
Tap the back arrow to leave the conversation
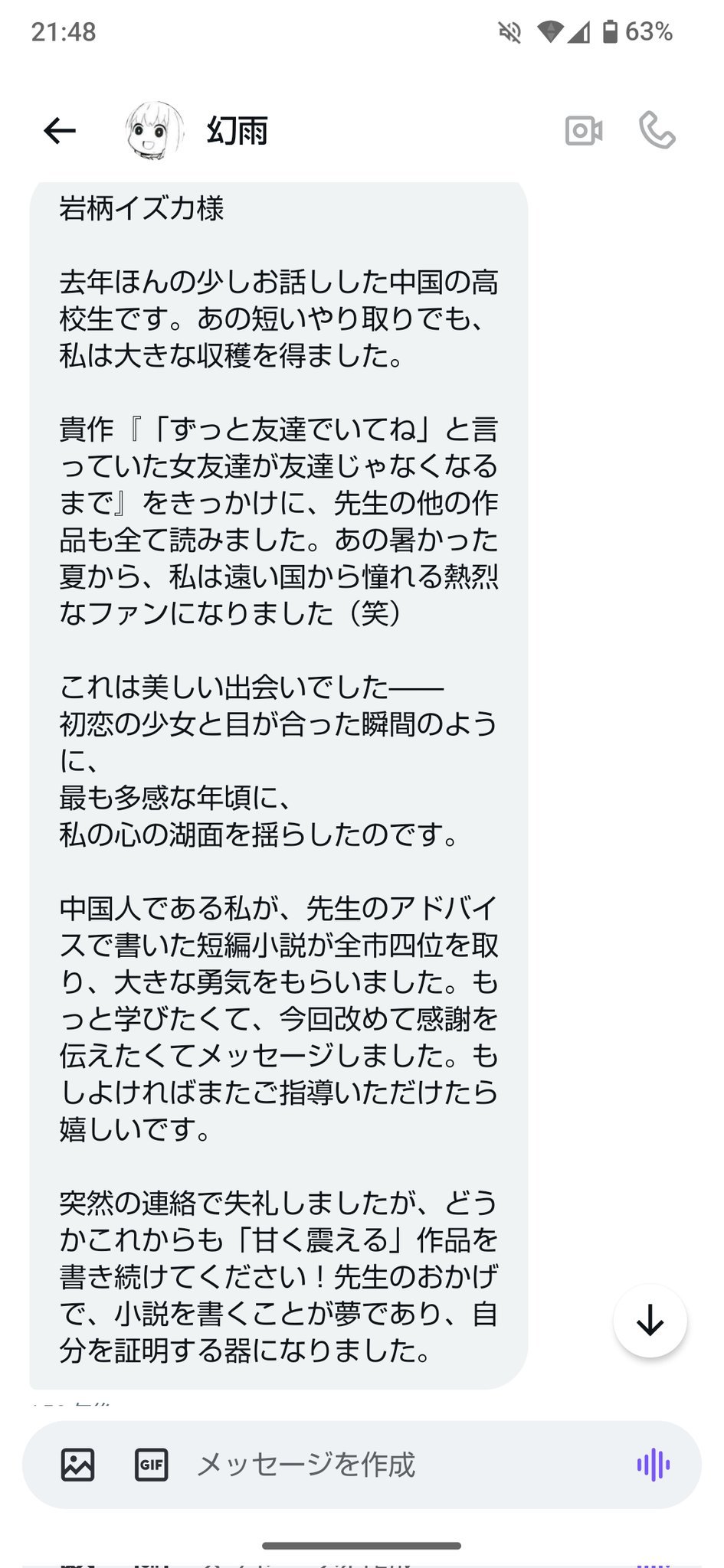point(57,130)
